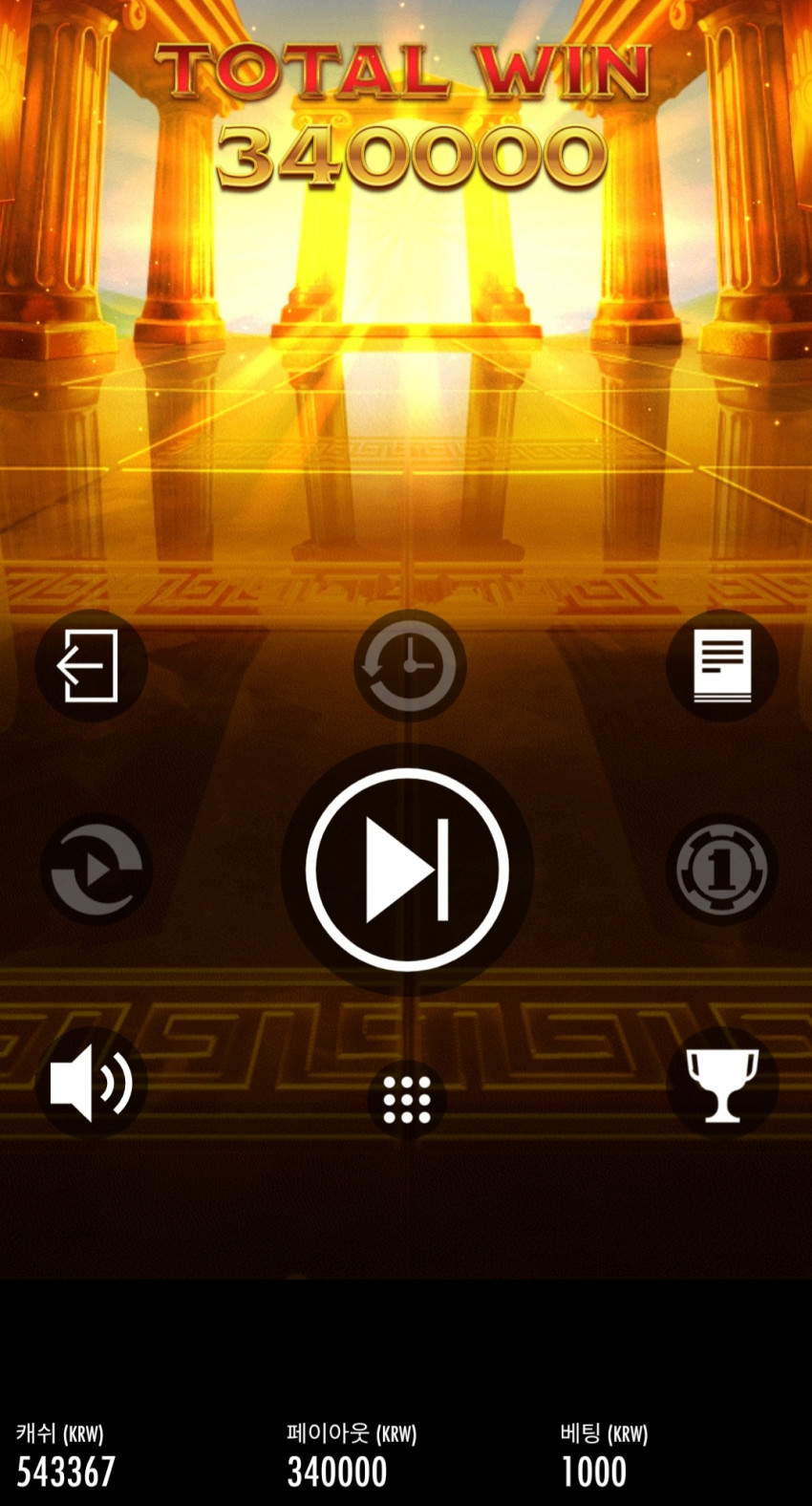Viewport: 812px width, 1506px height.
Task: Mute the game sound
Action: (x=92, y=1083)
